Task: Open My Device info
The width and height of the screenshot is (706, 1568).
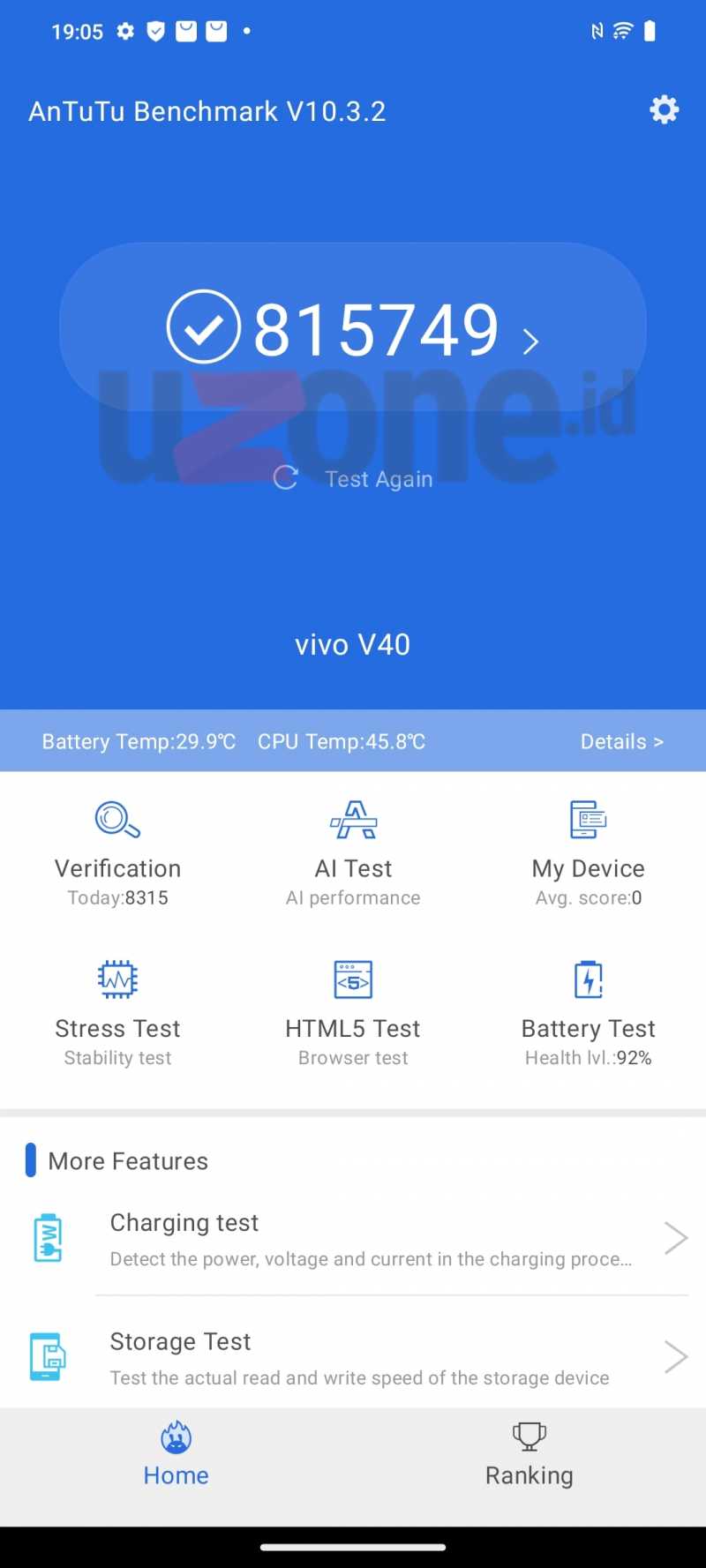Action: click(x=588, y=852)
